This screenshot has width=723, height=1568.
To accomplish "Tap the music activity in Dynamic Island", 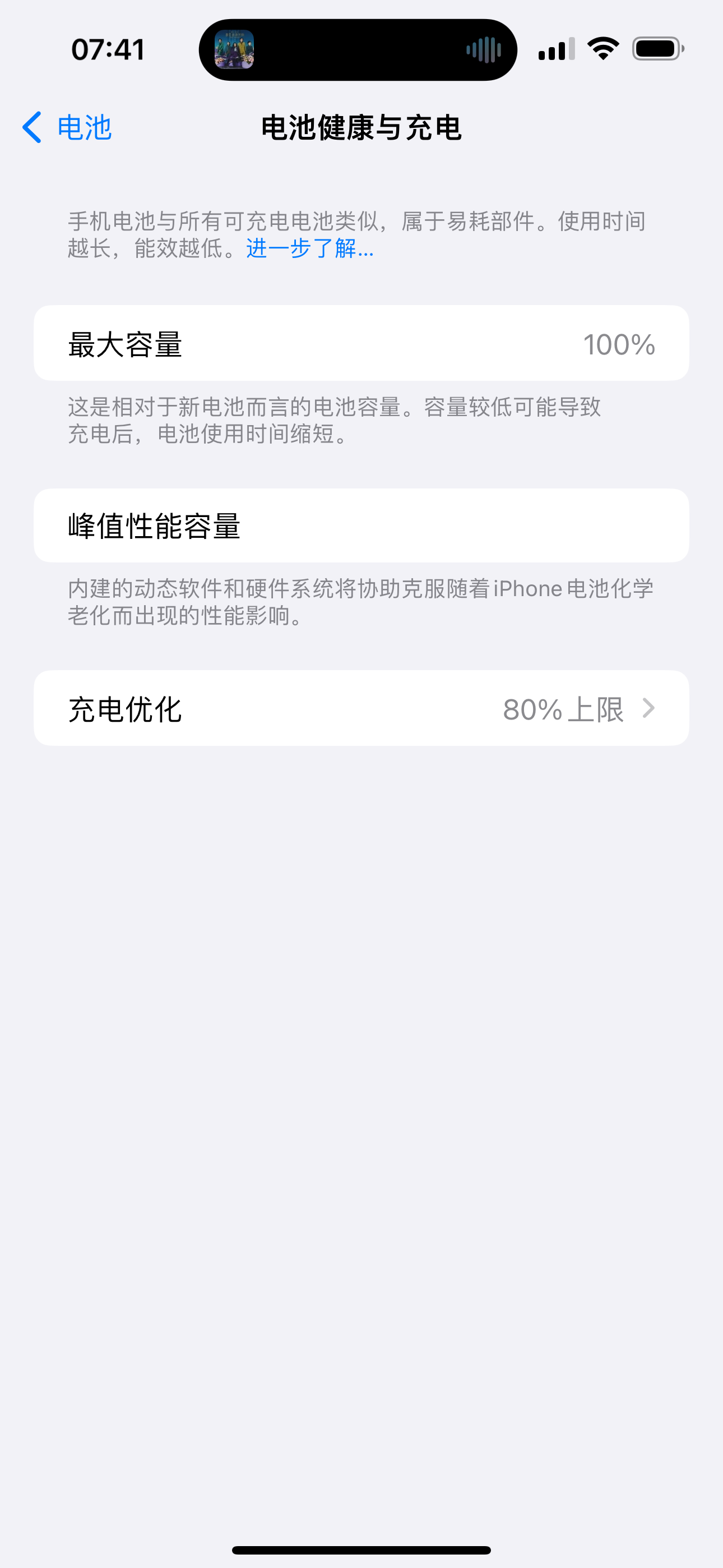I will [358, 50].
